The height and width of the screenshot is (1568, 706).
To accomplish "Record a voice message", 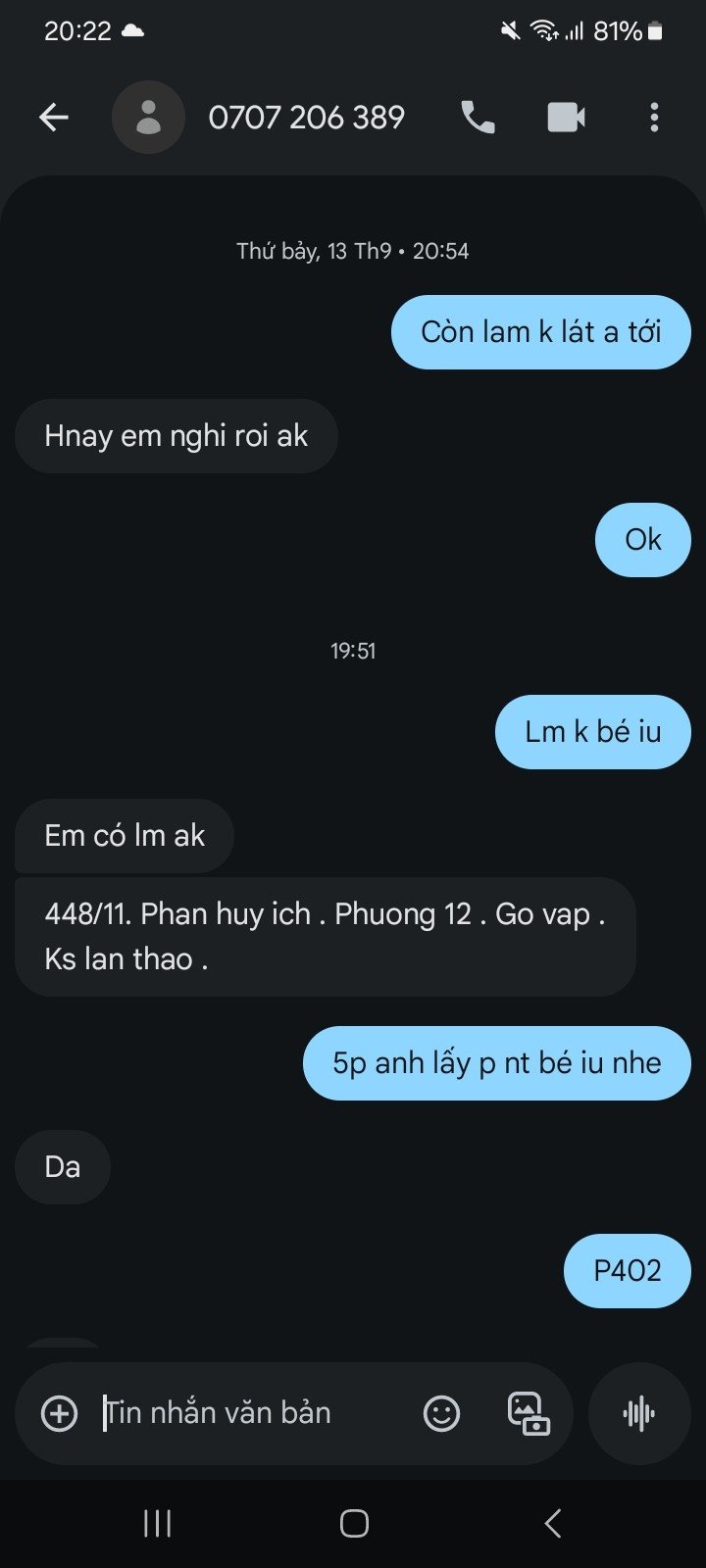I will [638, 1413].
